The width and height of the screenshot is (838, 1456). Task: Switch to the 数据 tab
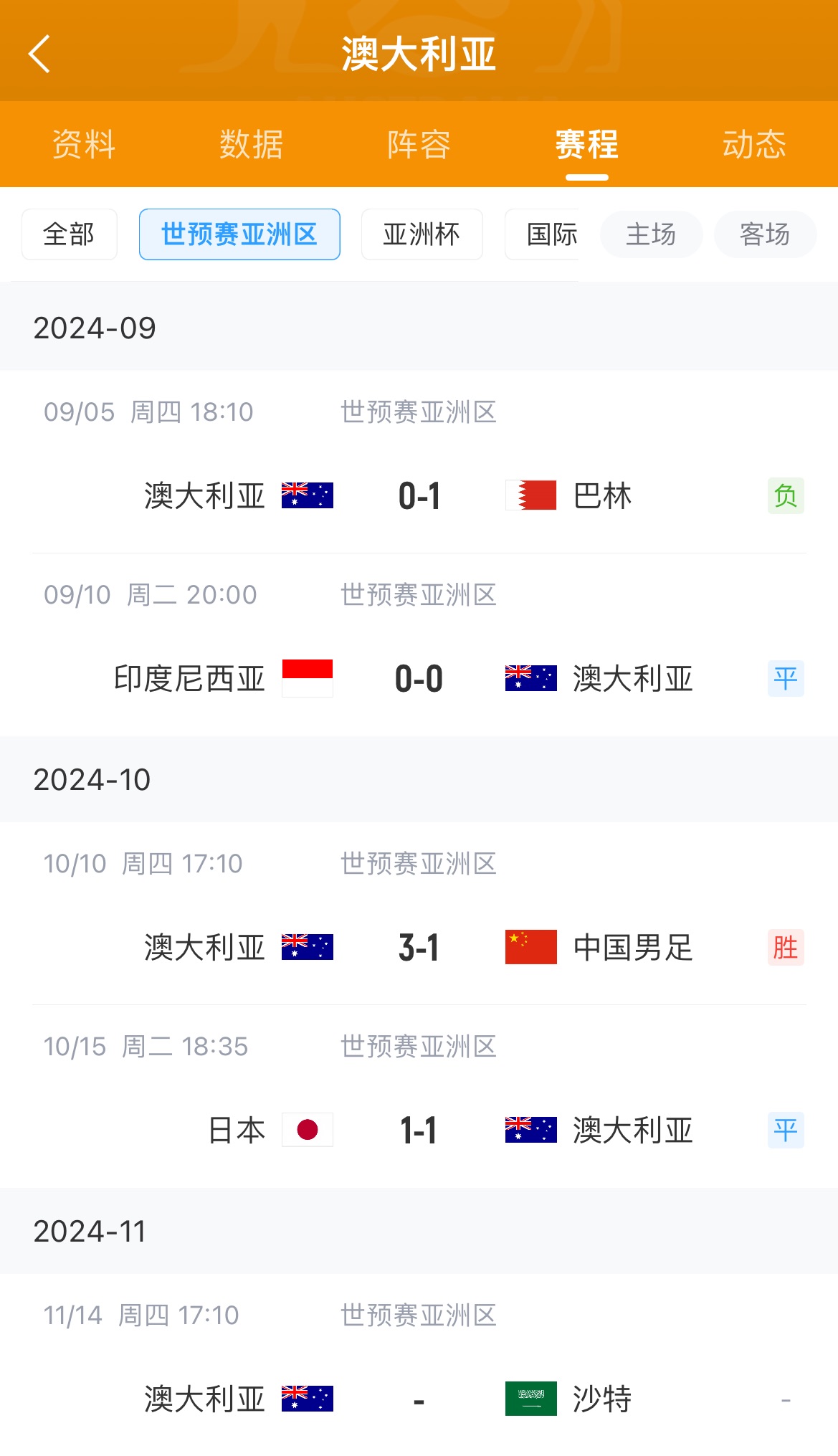pyautogui.click(x=251, y=145)
